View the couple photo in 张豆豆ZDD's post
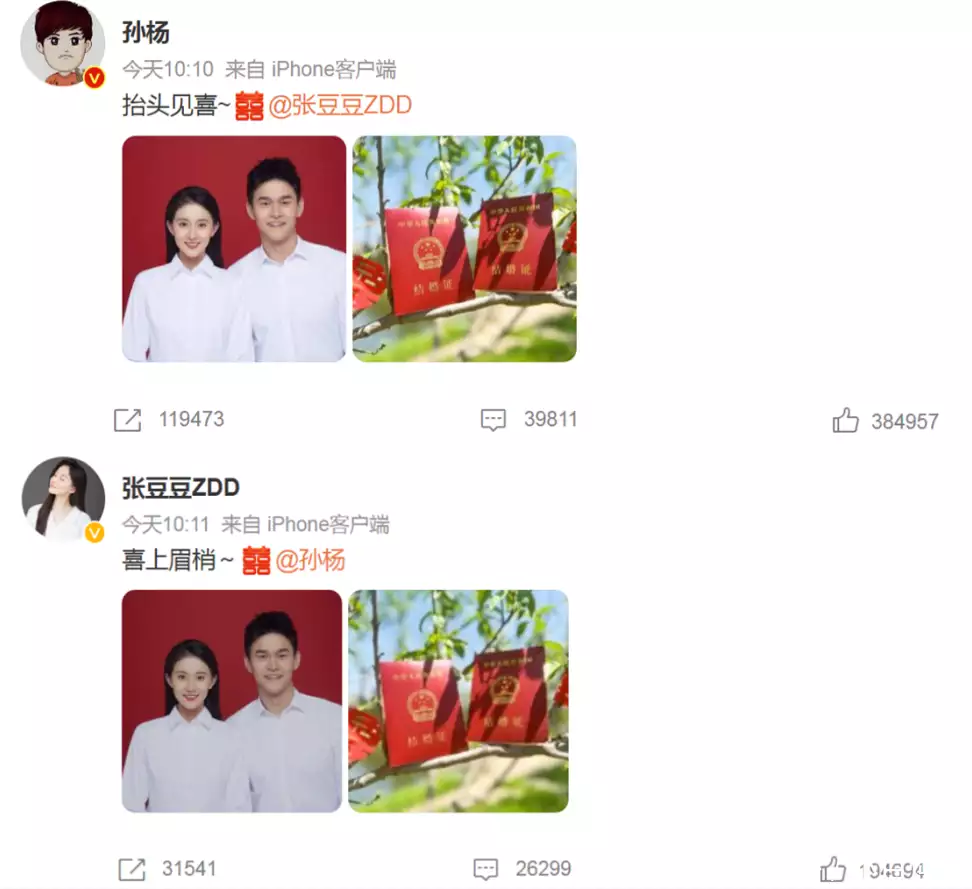972x889 pixels. [231, 701]
